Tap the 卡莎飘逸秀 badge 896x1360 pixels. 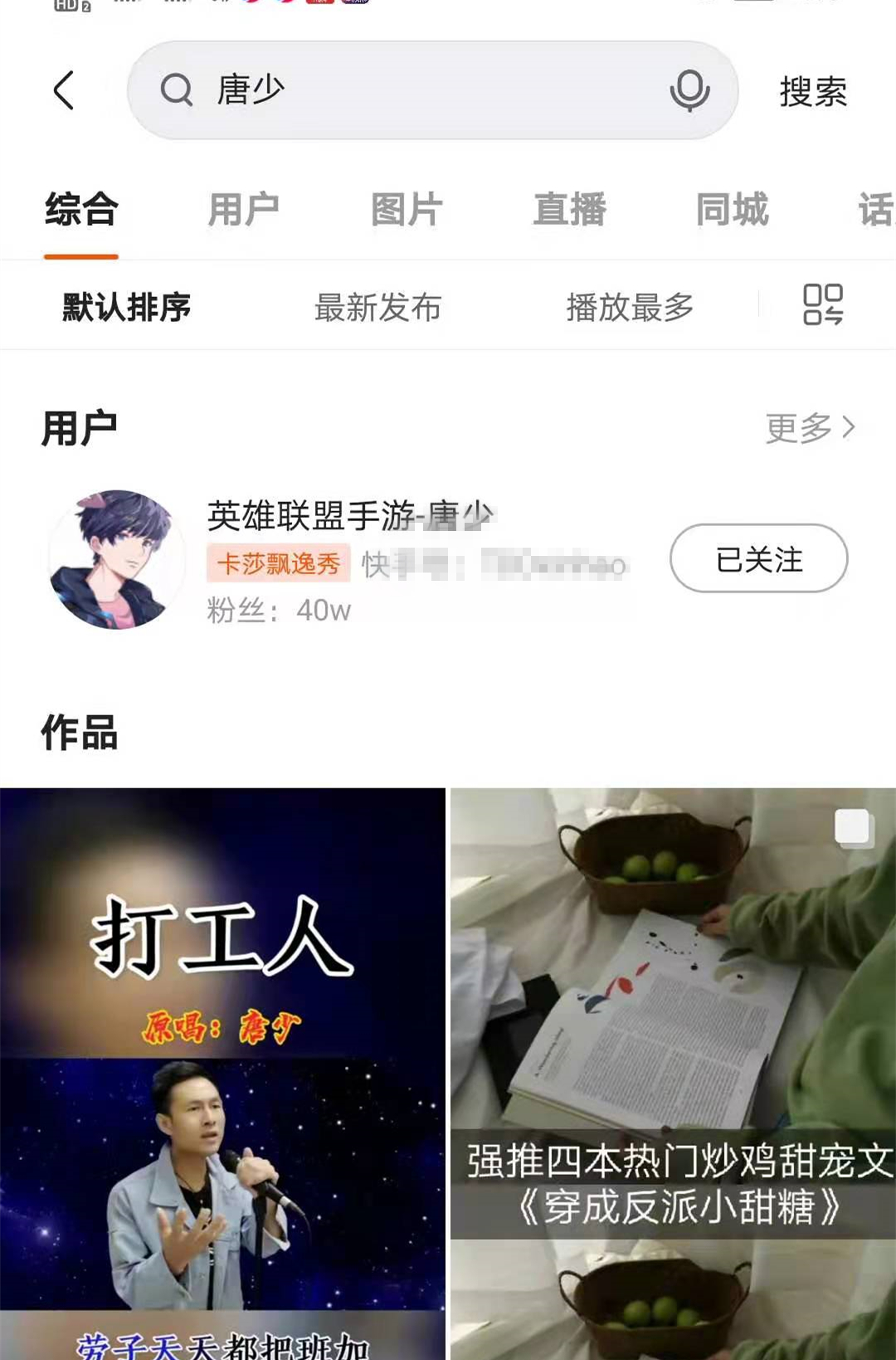(277, 562)
